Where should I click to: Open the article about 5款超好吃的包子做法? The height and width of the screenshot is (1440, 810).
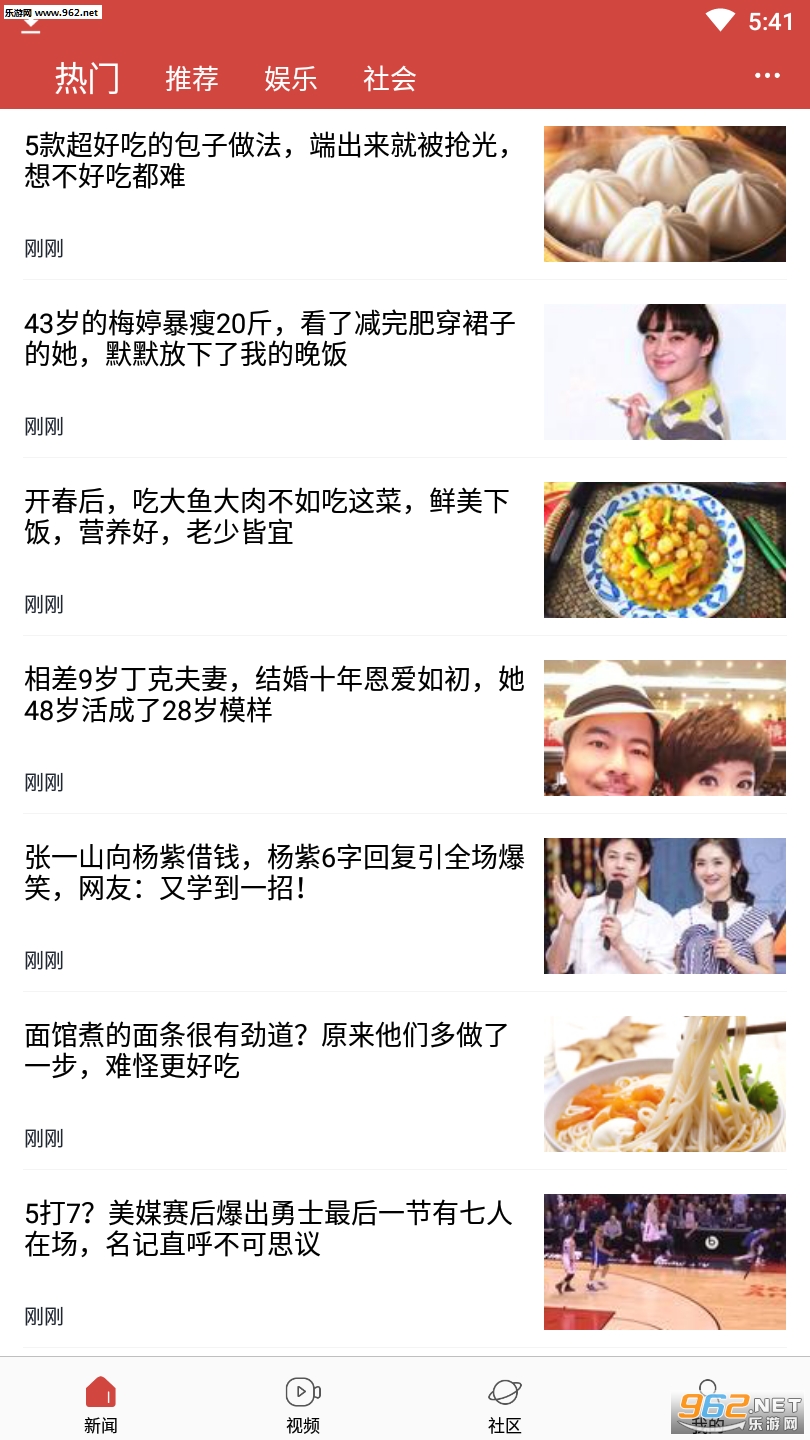(270, 161)
